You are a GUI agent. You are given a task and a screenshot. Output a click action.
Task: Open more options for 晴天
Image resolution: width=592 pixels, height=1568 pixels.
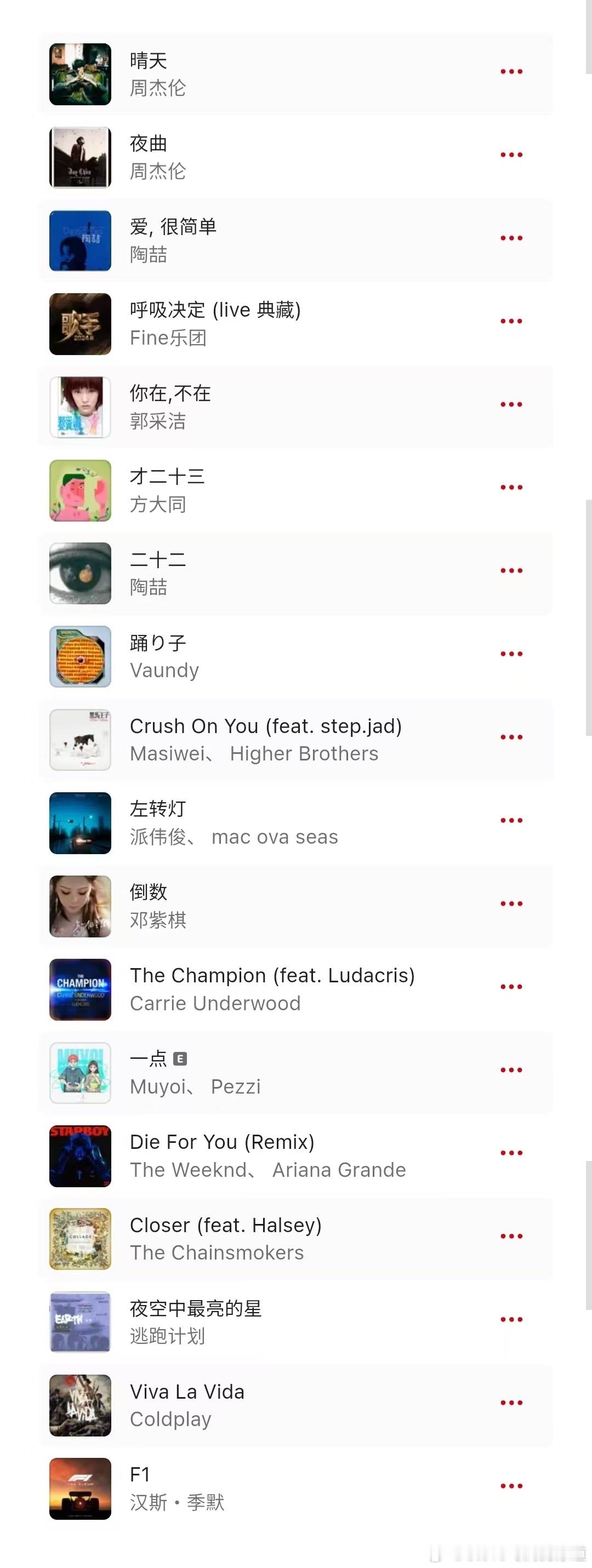point(511,71)
